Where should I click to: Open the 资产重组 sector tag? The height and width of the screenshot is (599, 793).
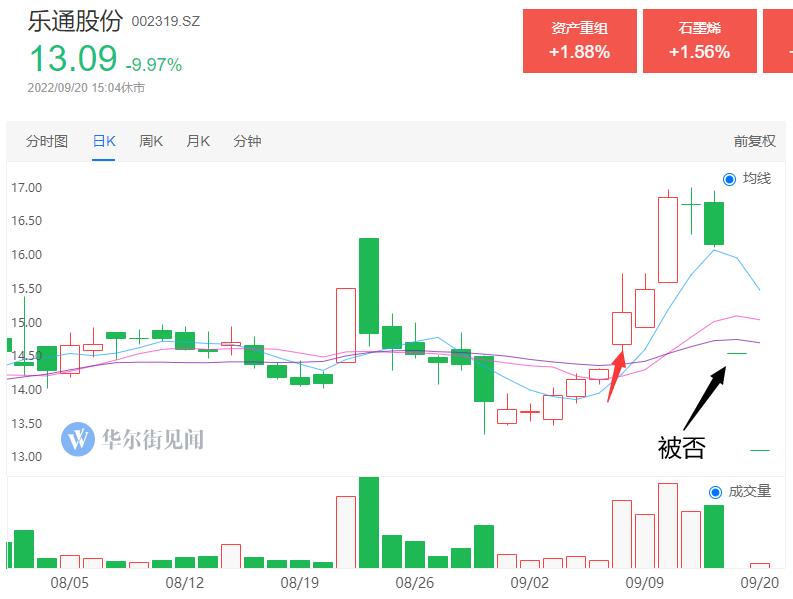click(579, 41)
